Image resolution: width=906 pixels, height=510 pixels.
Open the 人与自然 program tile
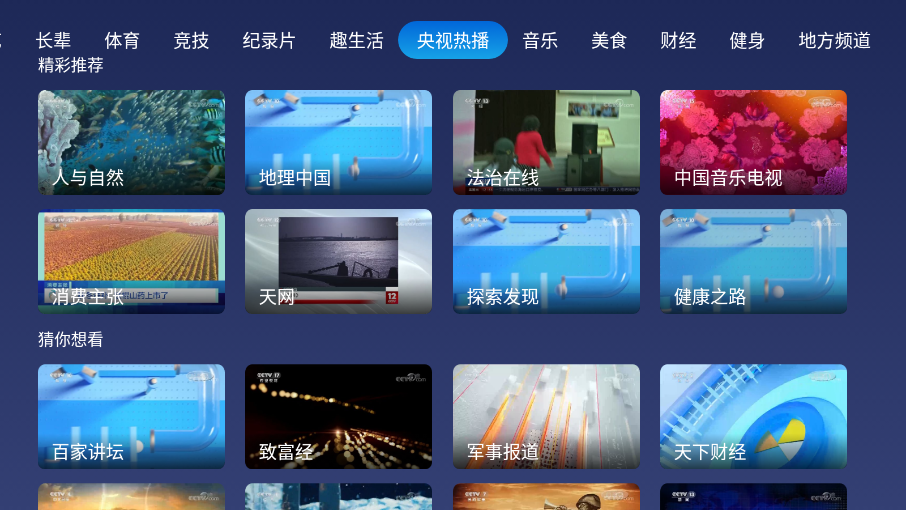tap(131, 142)
